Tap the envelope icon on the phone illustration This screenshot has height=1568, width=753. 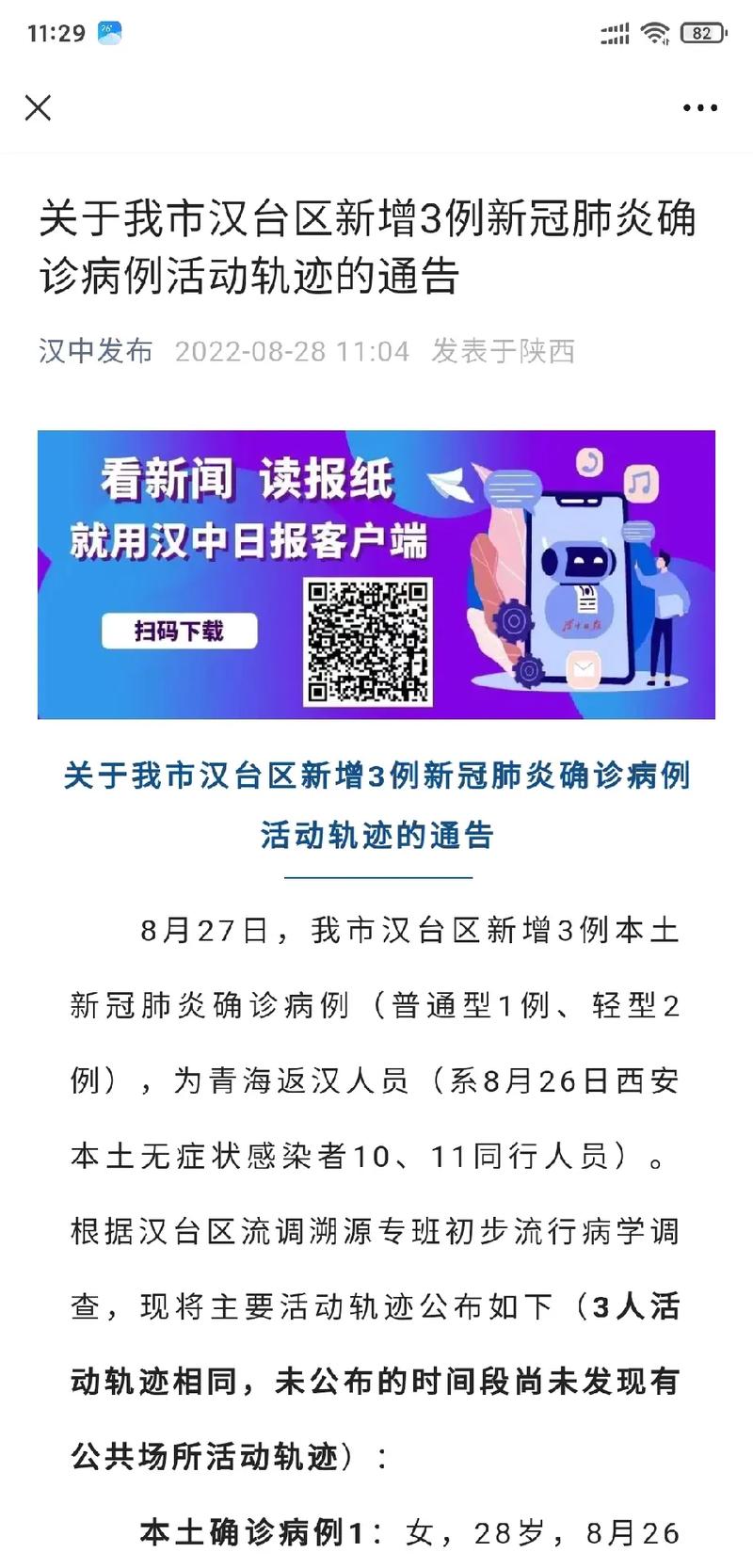click(x=583, y=669)
